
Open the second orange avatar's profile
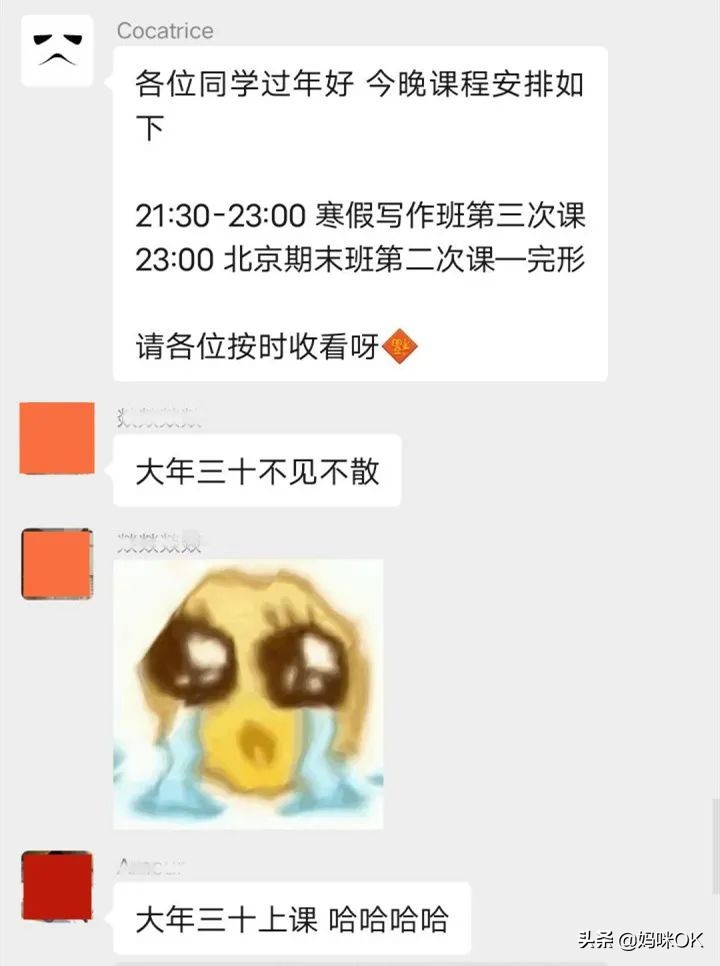[x=56, y=563]
